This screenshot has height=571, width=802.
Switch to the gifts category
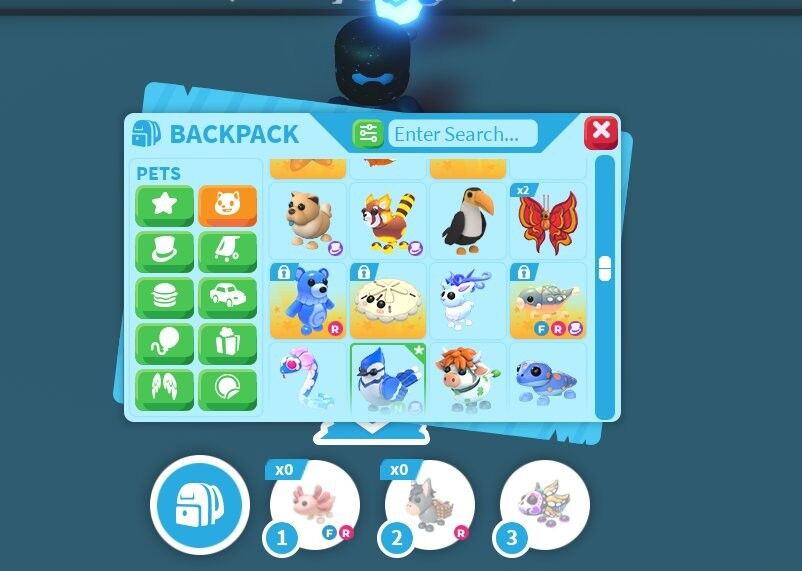tap(228, 344)
